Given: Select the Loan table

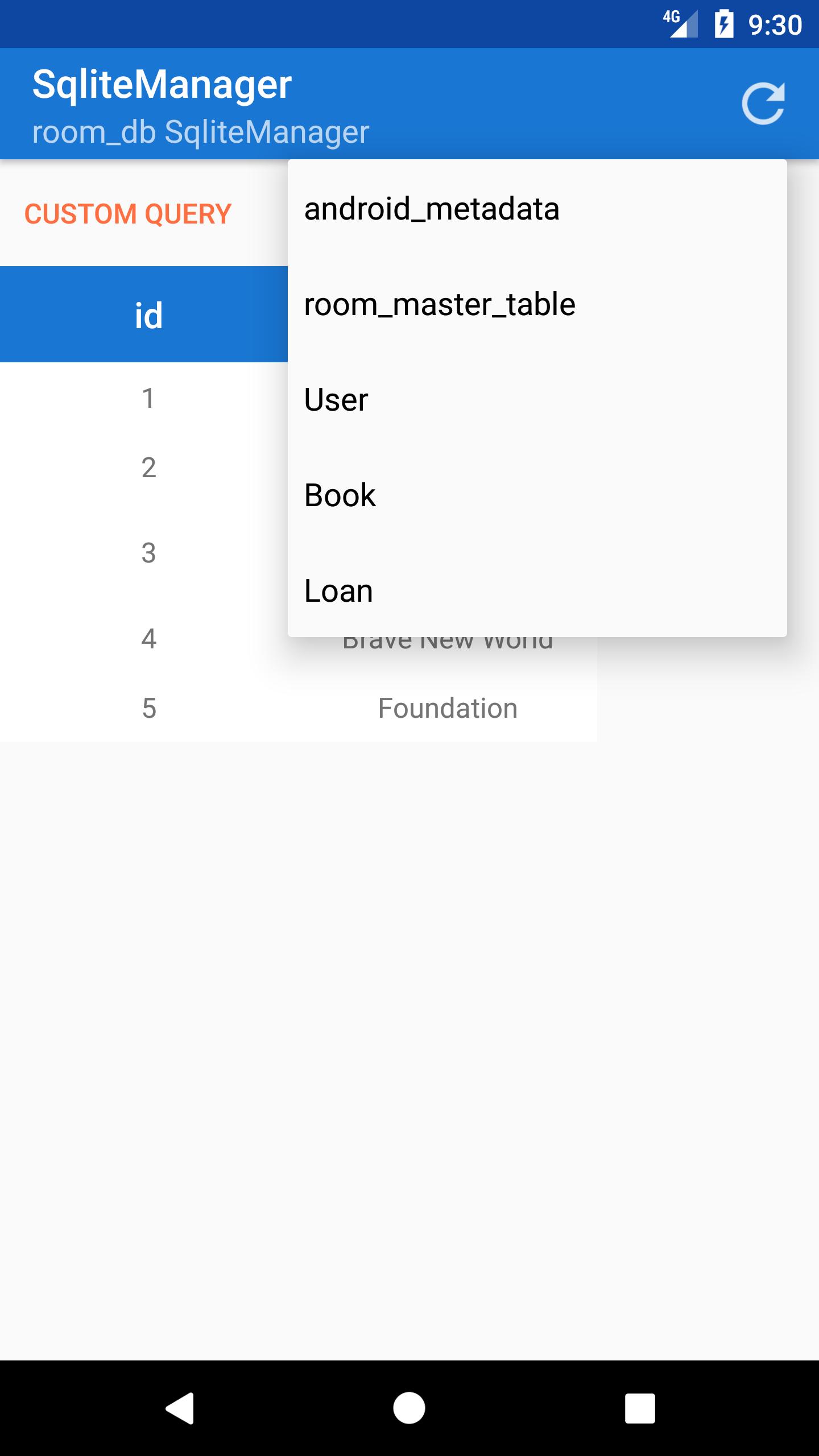Looking at the screenshot, I should click(x=338, y=590).
